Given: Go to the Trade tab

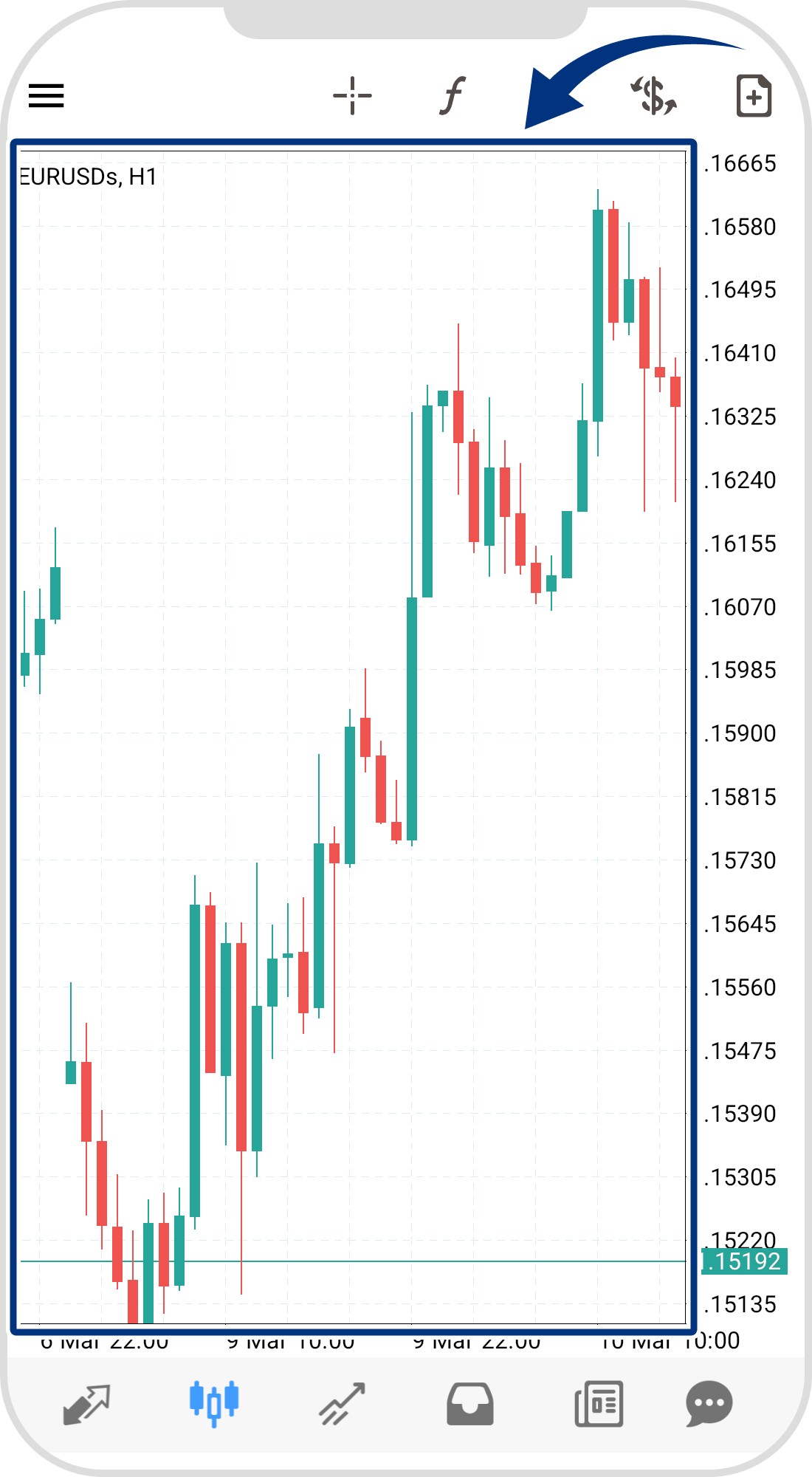Looking at the screenshot, I should coord(342,1404).
